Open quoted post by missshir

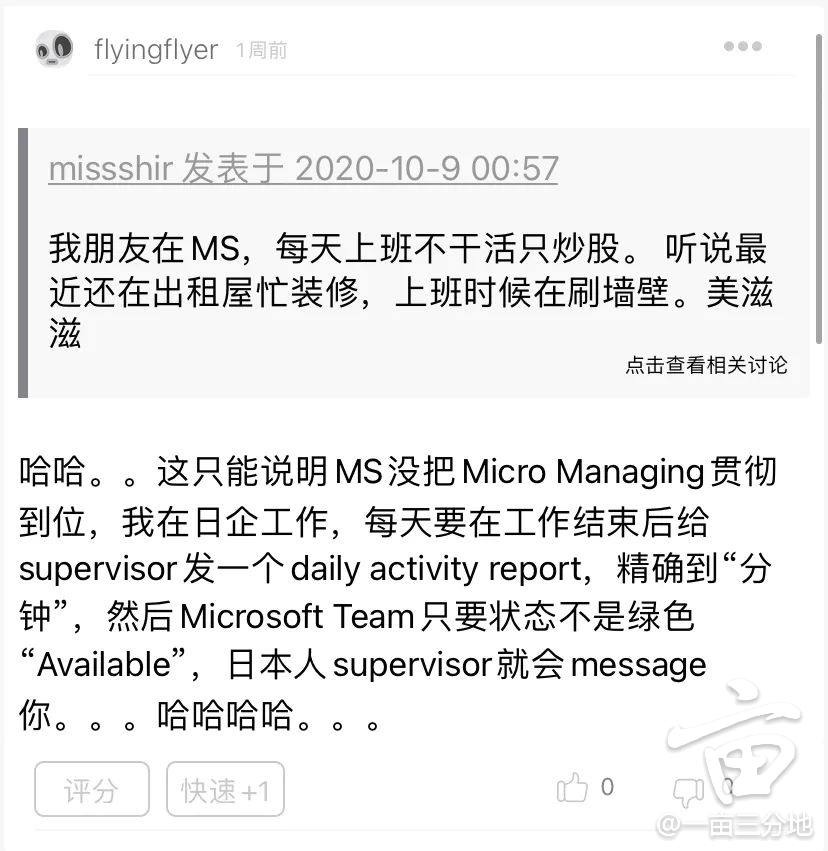point(303,168)
